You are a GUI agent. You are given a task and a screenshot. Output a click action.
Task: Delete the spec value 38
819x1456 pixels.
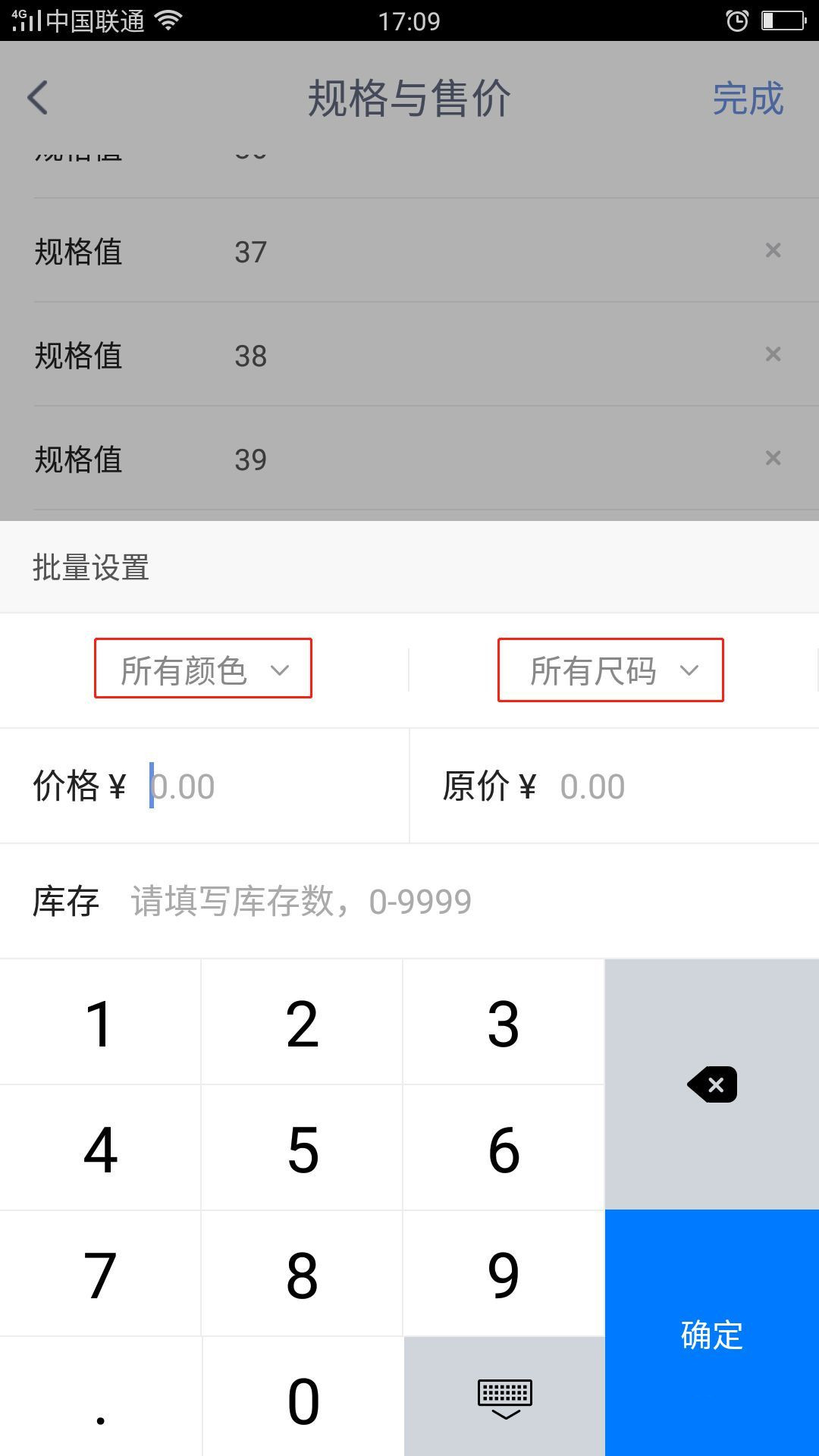(773, 354)
